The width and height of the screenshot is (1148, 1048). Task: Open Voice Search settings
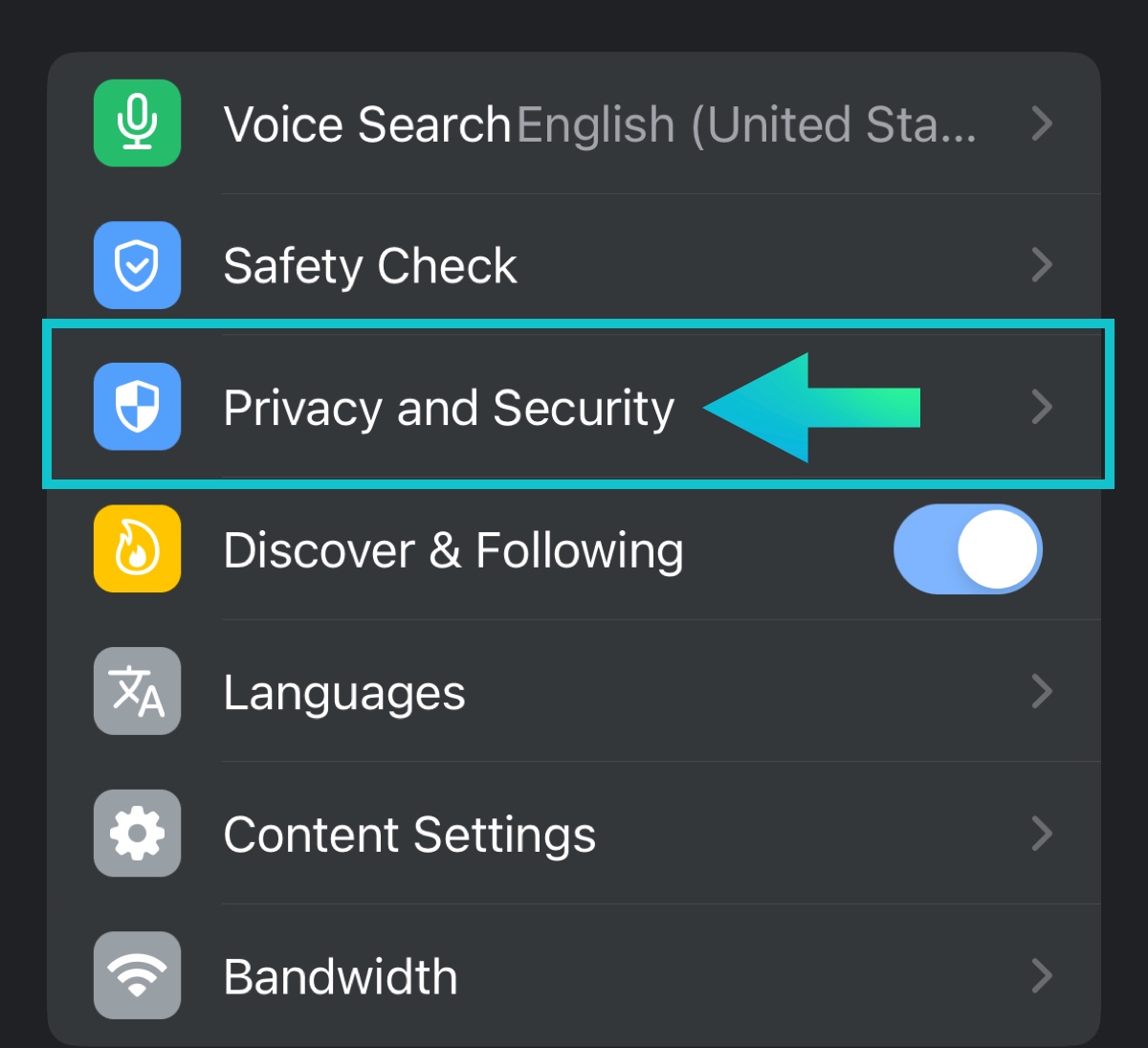[x=574, y=124]
